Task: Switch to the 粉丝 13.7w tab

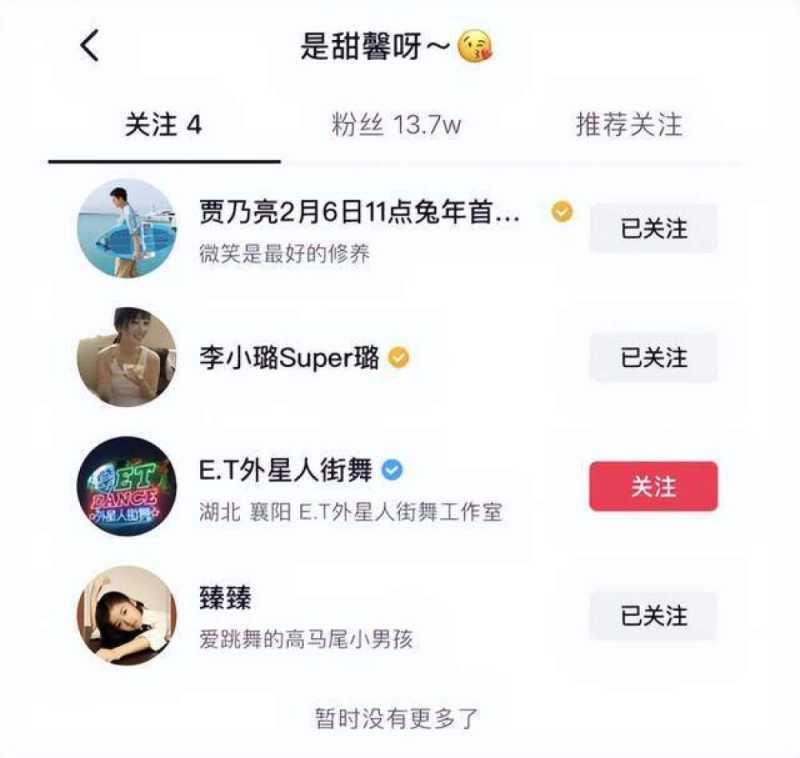Action: click(x=396, y=125)
